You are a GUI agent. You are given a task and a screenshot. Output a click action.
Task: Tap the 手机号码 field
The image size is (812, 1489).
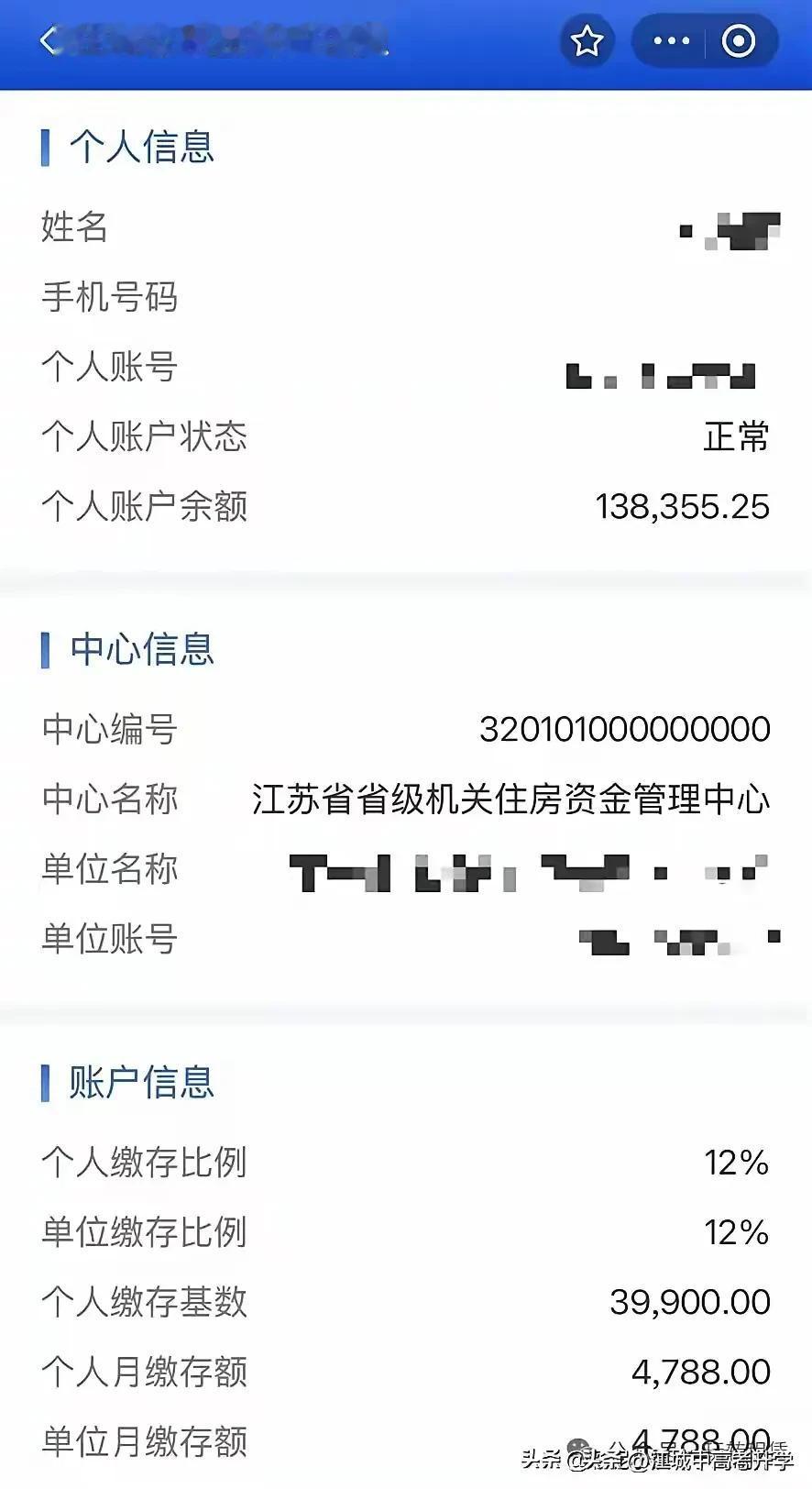coord(109,298)
